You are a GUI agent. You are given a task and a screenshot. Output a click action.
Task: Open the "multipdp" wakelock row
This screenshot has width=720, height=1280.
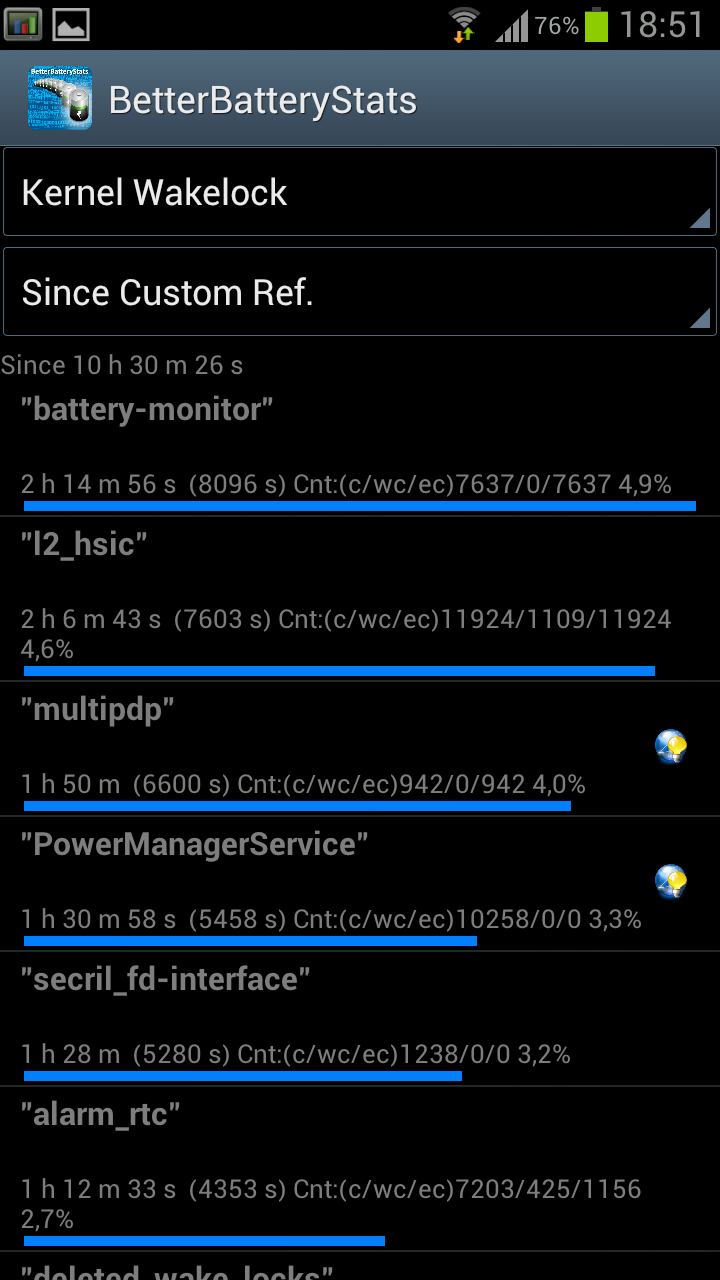click(x=360, y=749)
